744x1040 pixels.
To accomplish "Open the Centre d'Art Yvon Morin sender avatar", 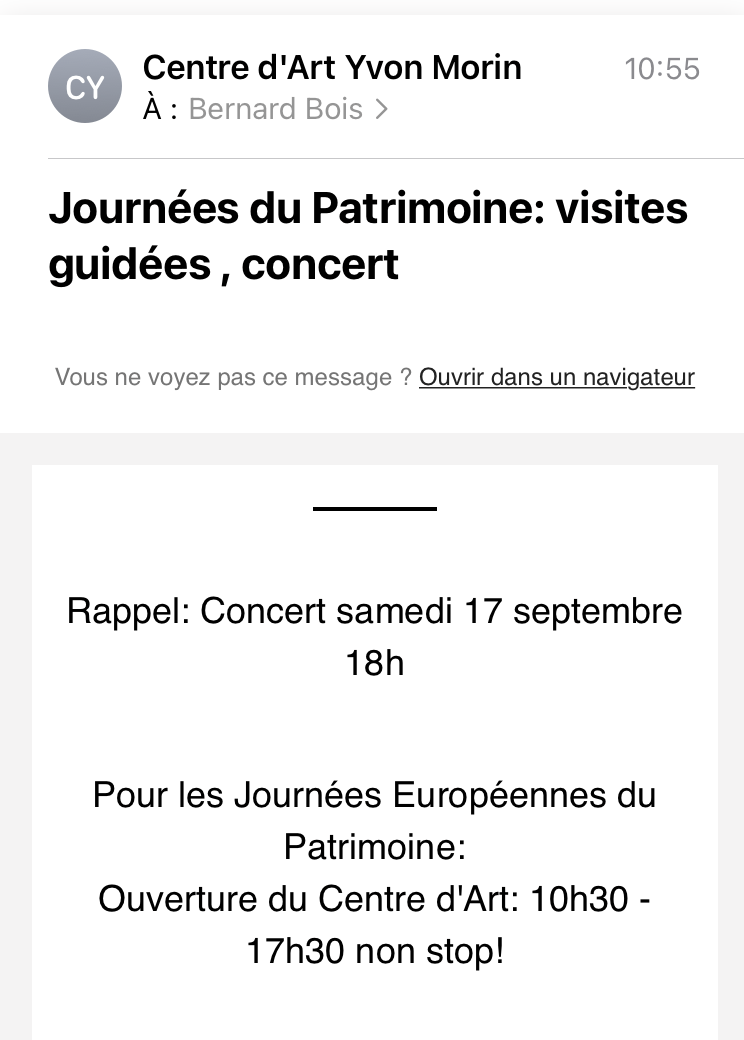I will point(85,87).
